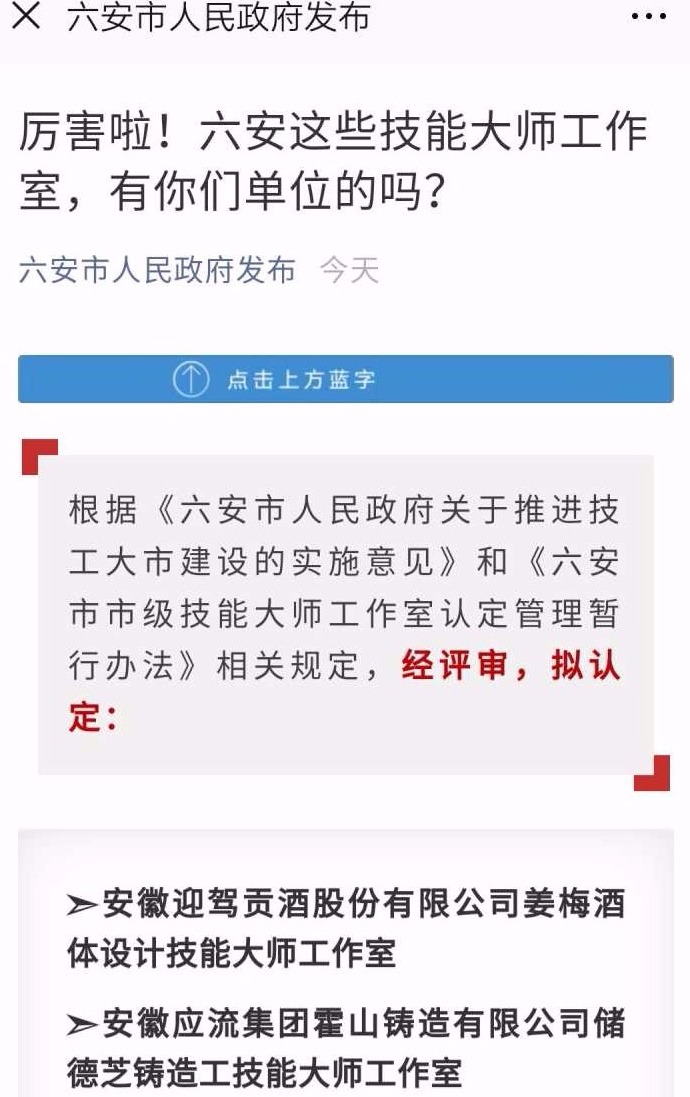The image size is (690, 1097).
Task: Open the 六安市人民政府发布 account link
Action: 157,270
